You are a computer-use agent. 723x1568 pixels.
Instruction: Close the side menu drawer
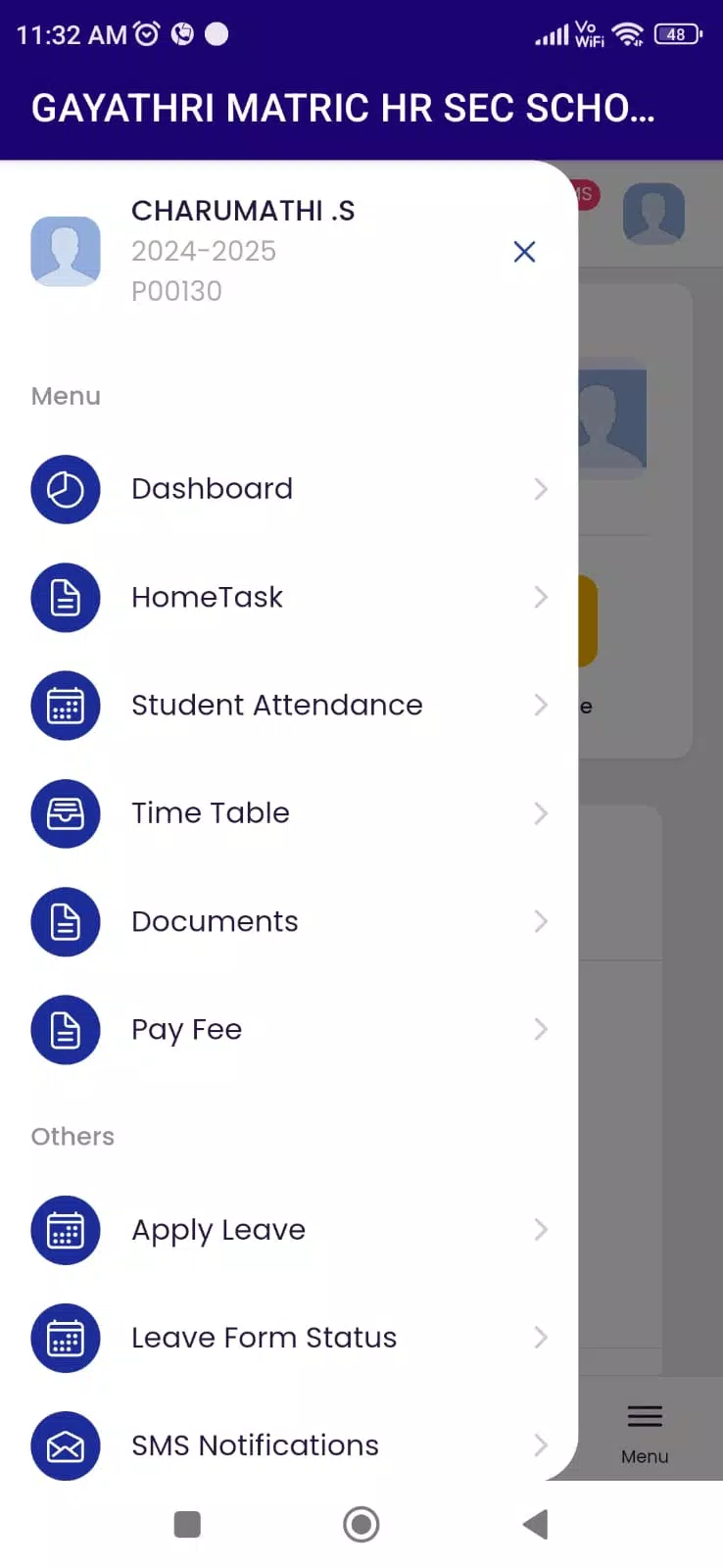[524, 252]
